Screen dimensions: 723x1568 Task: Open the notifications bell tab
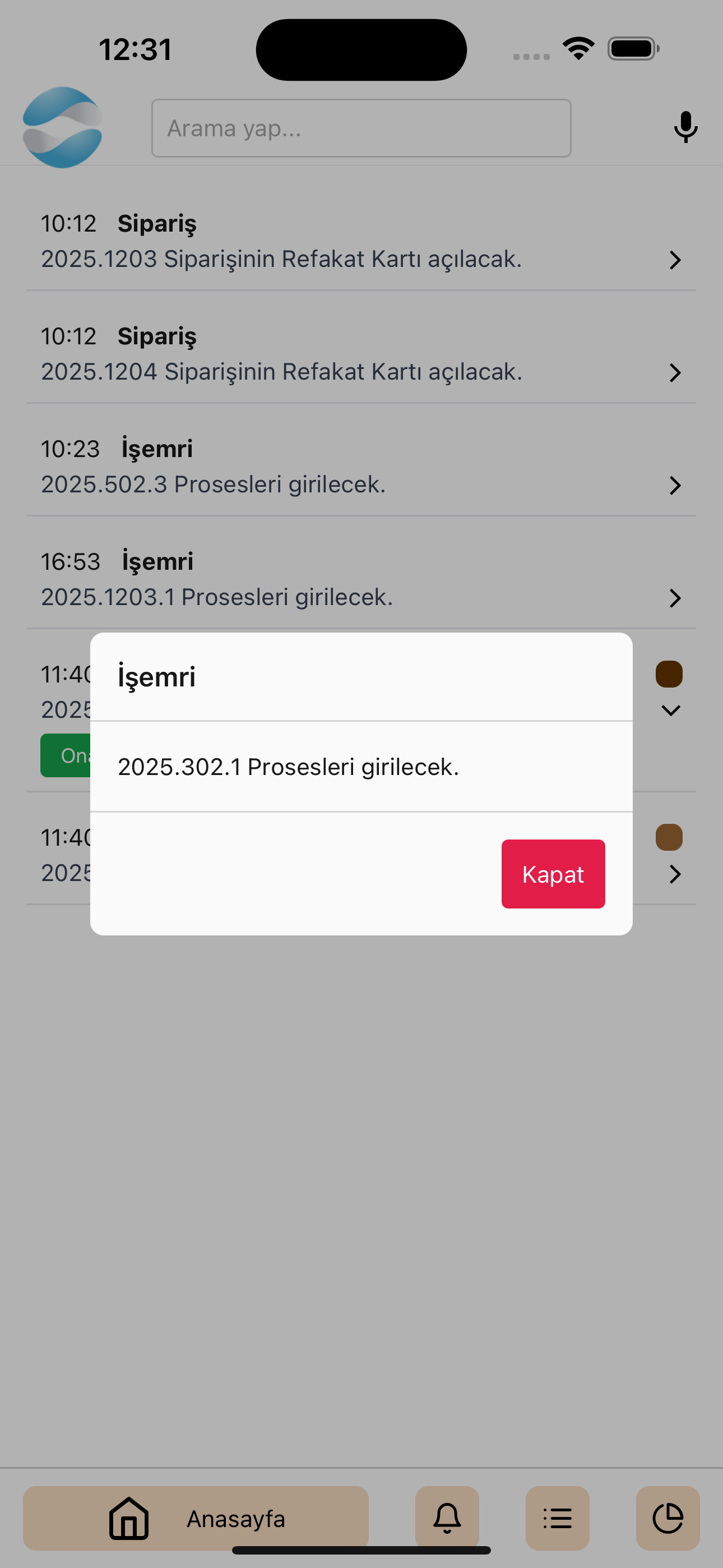coord(447,1518)
